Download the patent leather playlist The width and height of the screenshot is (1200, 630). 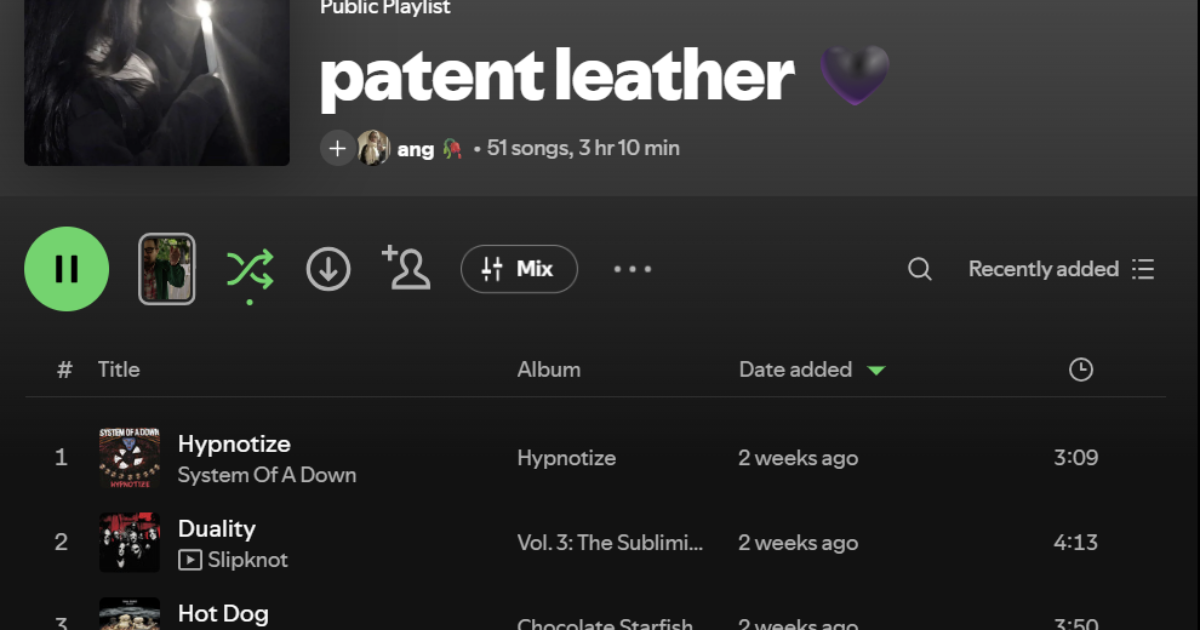(x=328, y=269)
